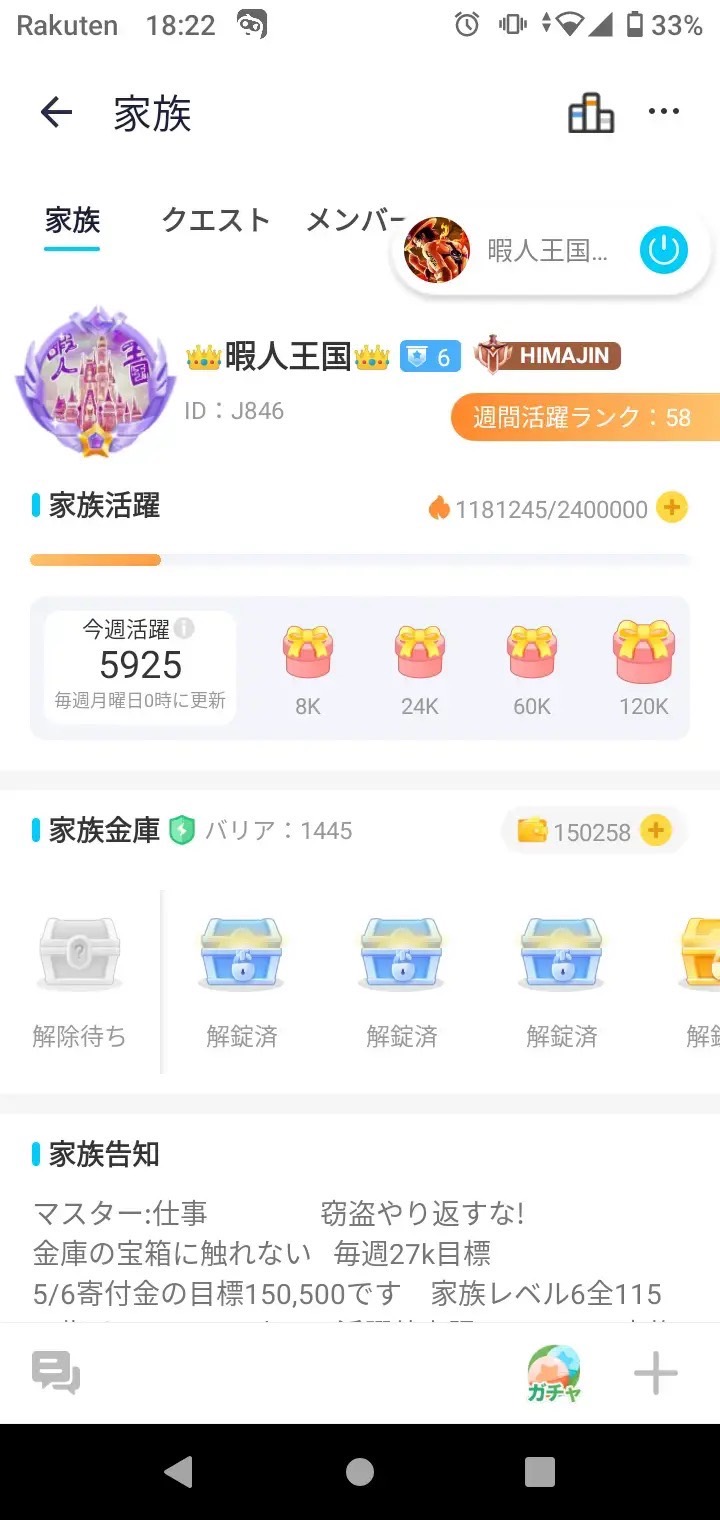This screenshot has width=720, height=1520.
Task: Tap the plus next to 家族活躍 points
Action: [672, 508]
